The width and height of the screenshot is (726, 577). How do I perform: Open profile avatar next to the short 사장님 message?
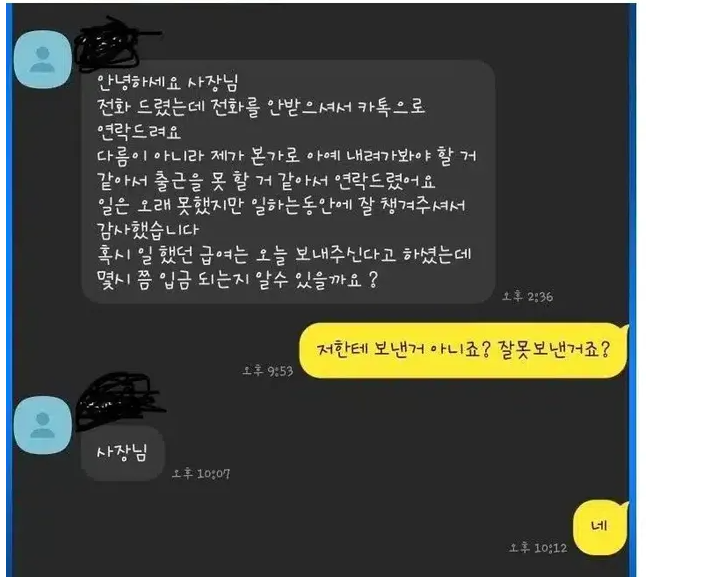point(42,422)
